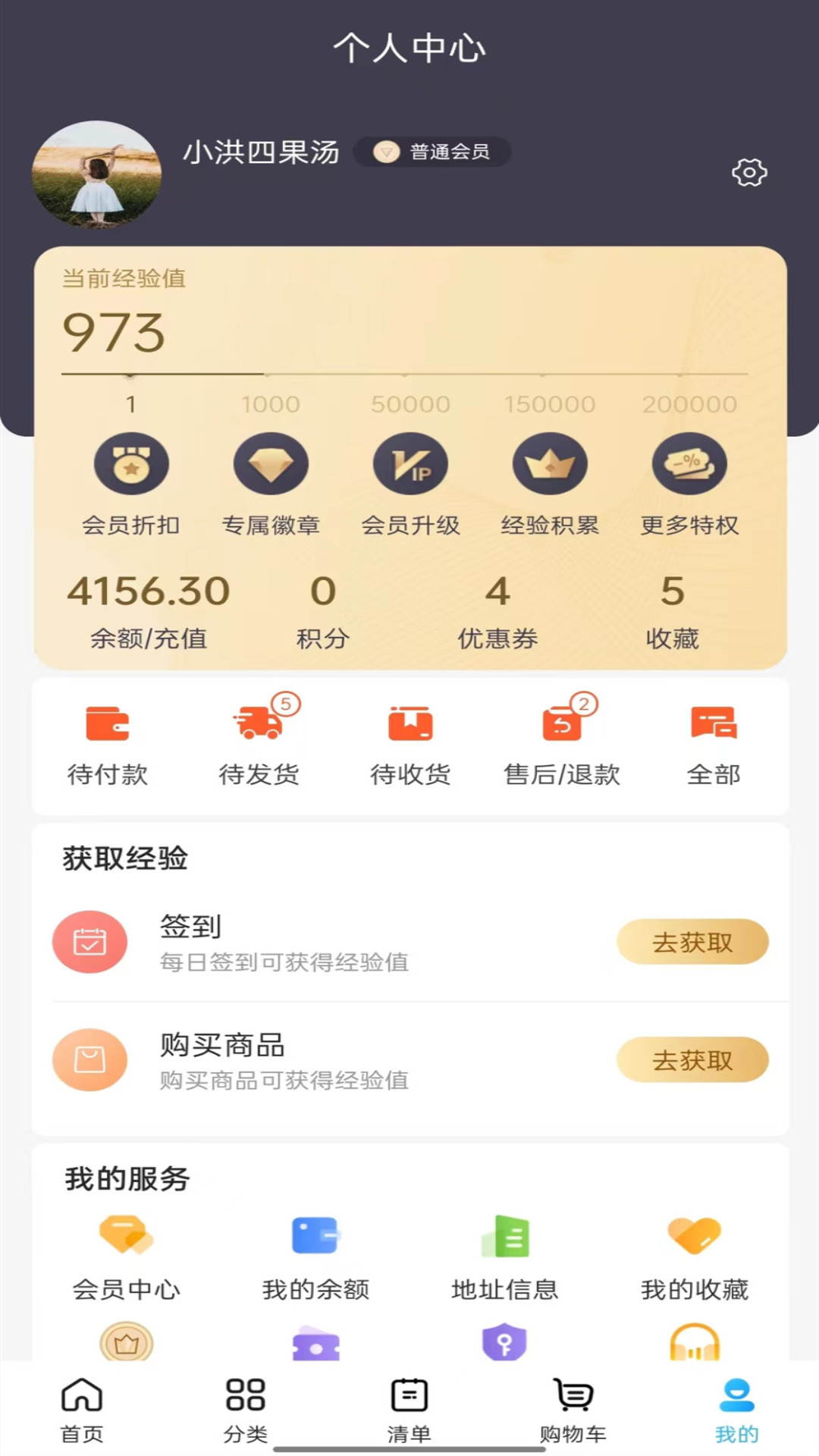View 全部 orders icon

click(x=713, y=723)
